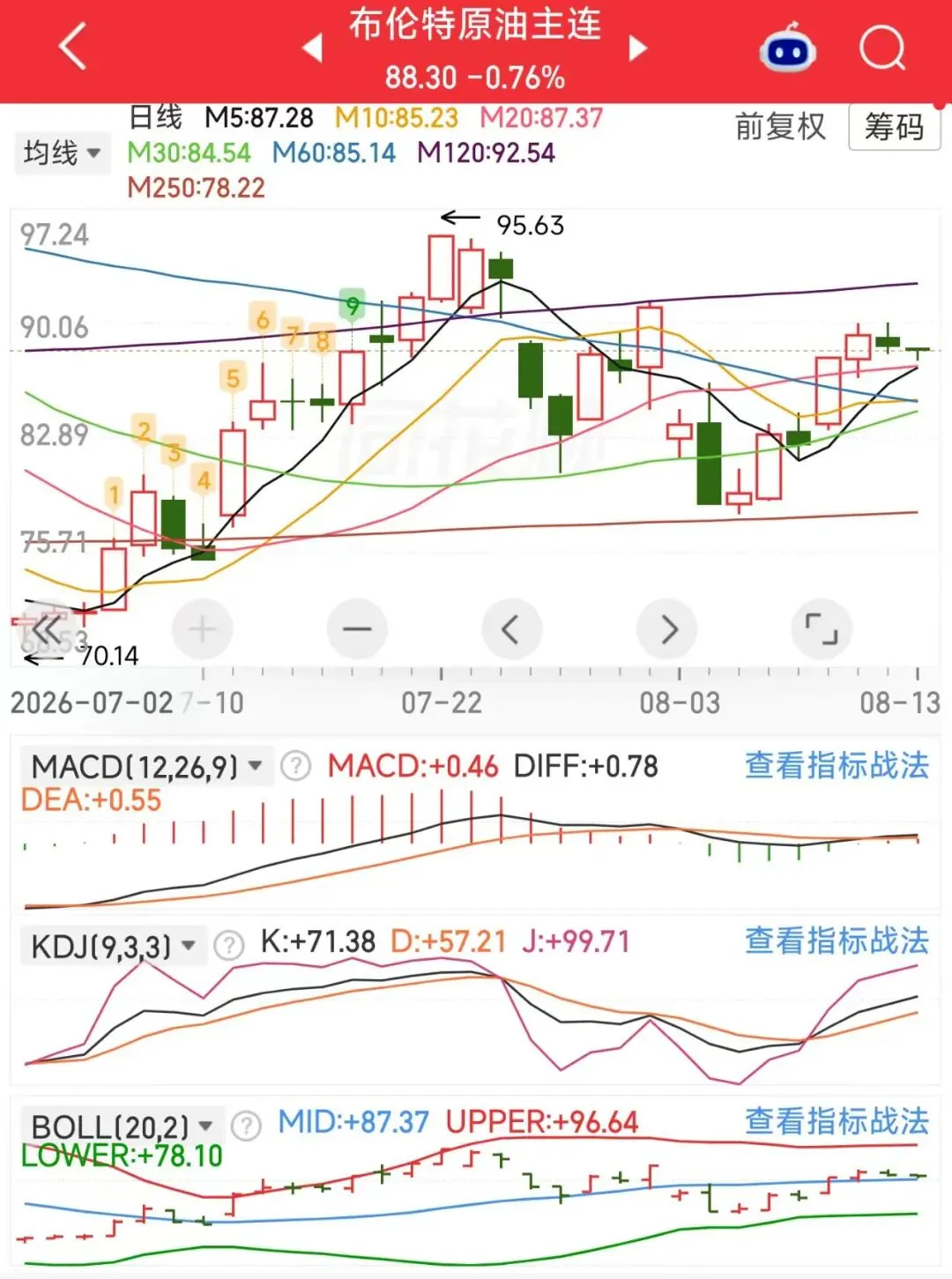Move chart left with the left chevron

tap(511, 629)
